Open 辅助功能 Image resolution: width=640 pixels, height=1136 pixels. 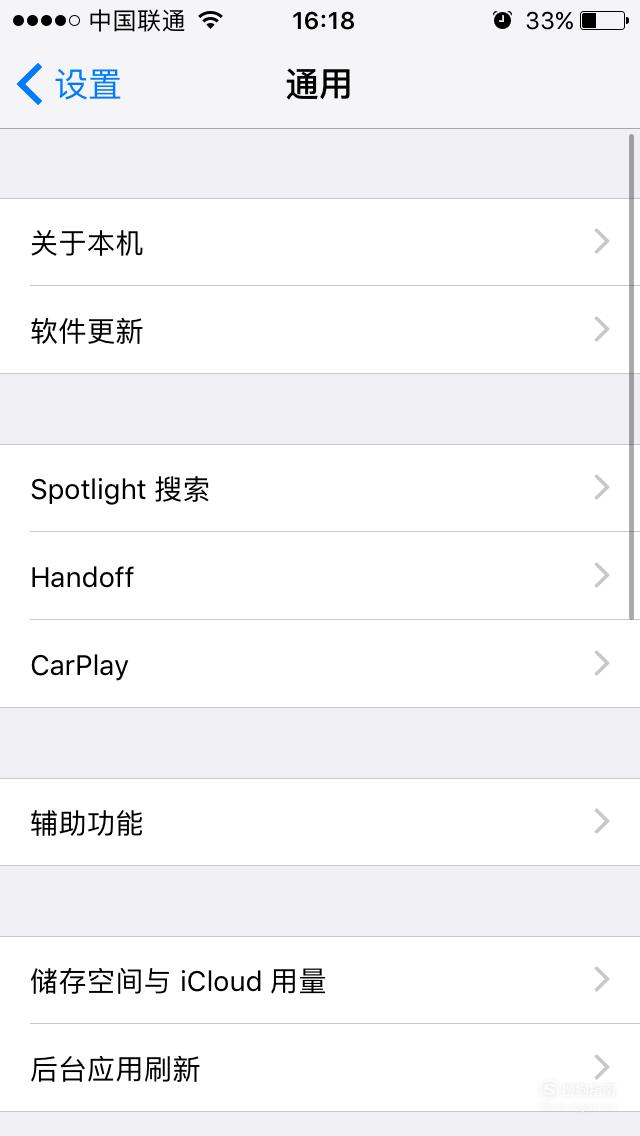coord(320,822)
